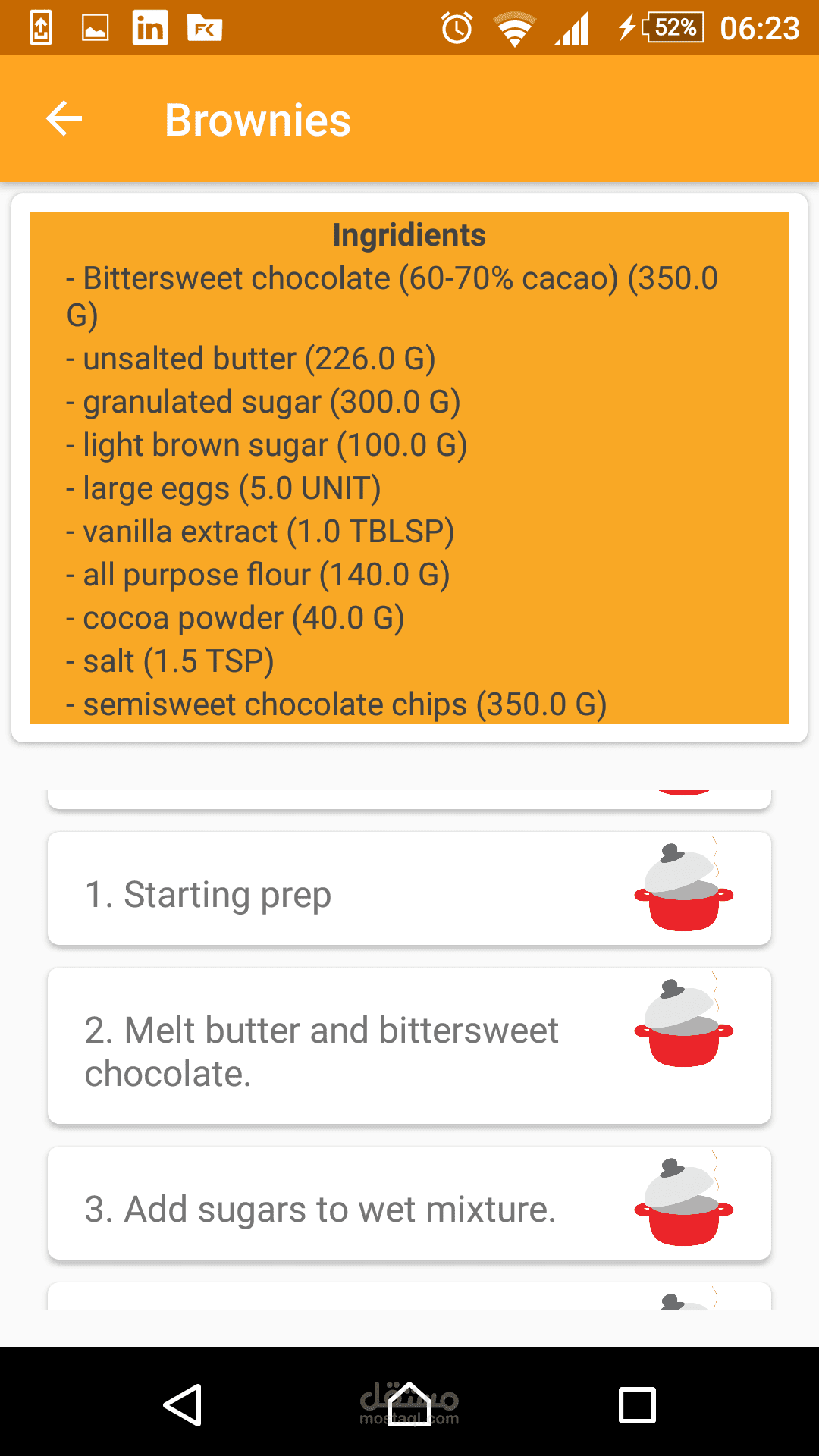Tap the system back button

pyautogui.click(x=183, y=1404)
